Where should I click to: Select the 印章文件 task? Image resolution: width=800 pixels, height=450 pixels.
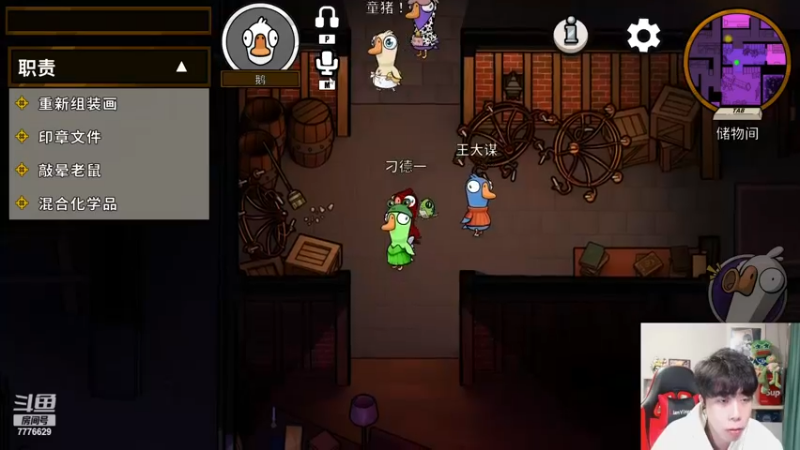tap(70, 137)
